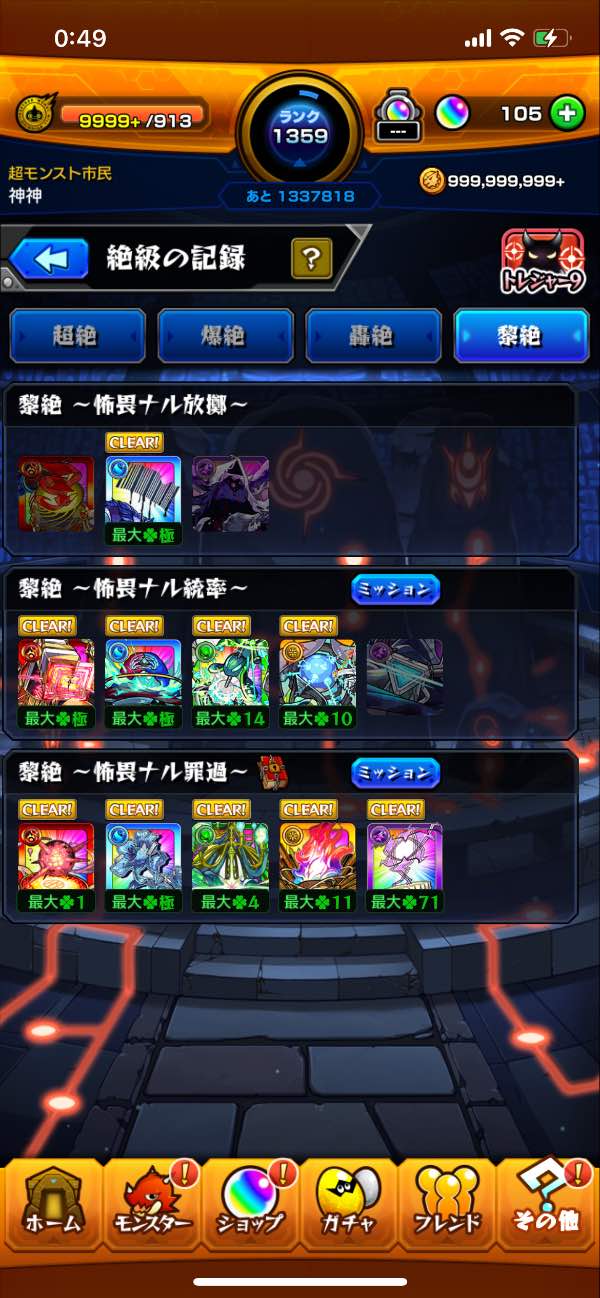Switch to the 轟絶 tab
This screenshot has height=1298, width=600.
click(373, 336)
